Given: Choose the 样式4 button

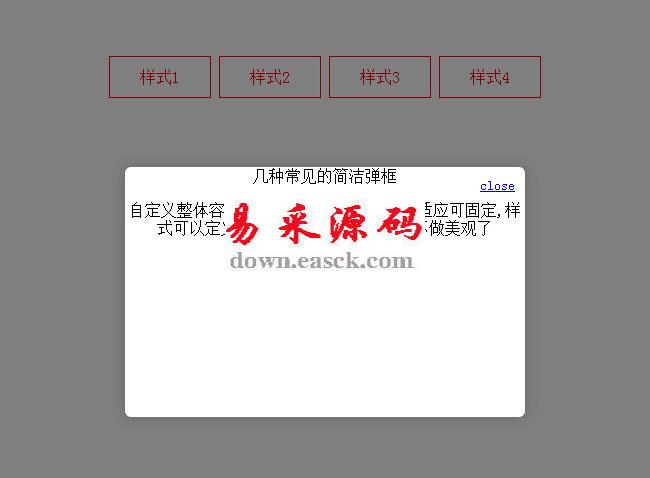Looking at the screenshot, I should point(490,77).
